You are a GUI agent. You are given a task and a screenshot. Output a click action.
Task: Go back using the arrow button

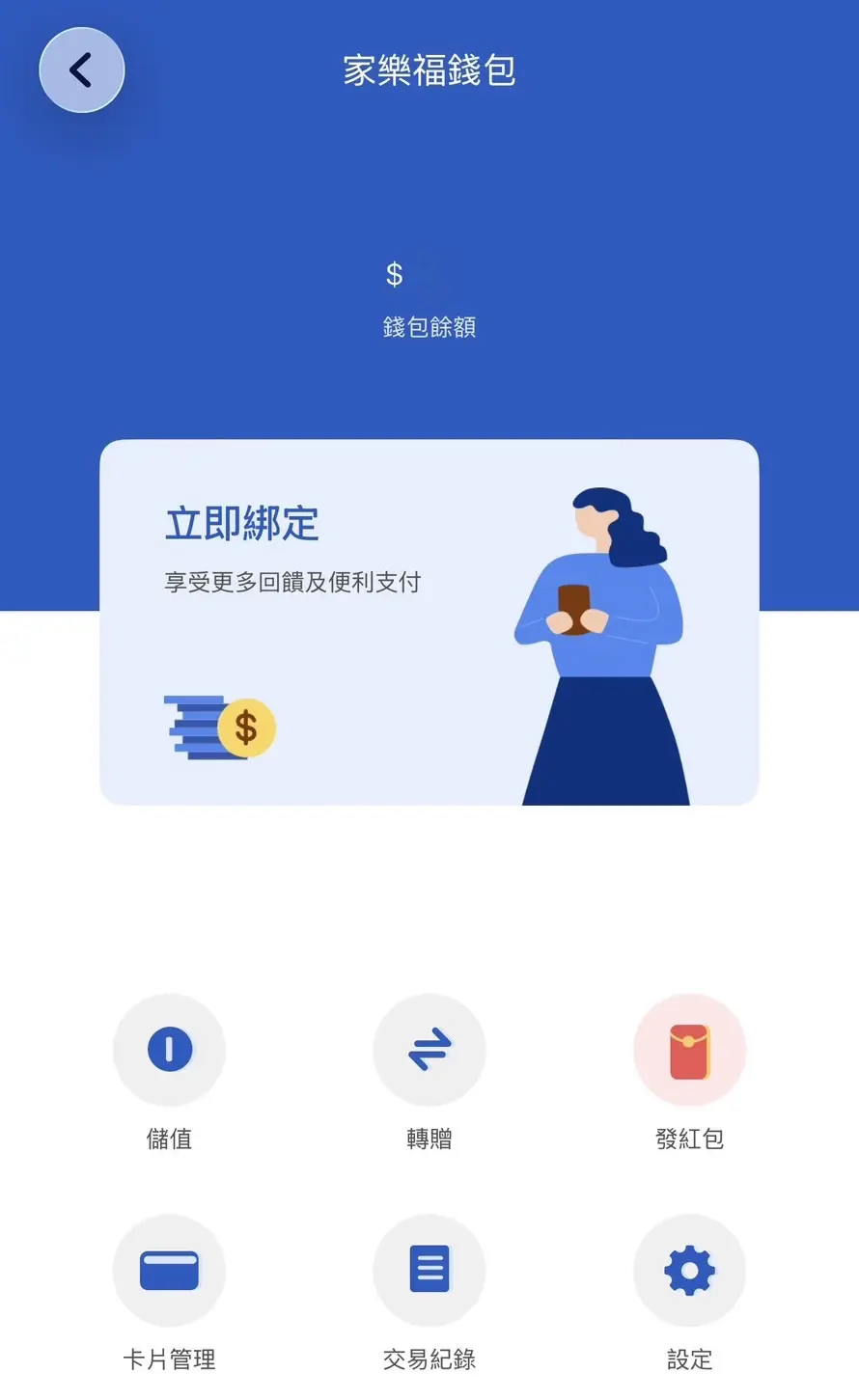[82, 70]
